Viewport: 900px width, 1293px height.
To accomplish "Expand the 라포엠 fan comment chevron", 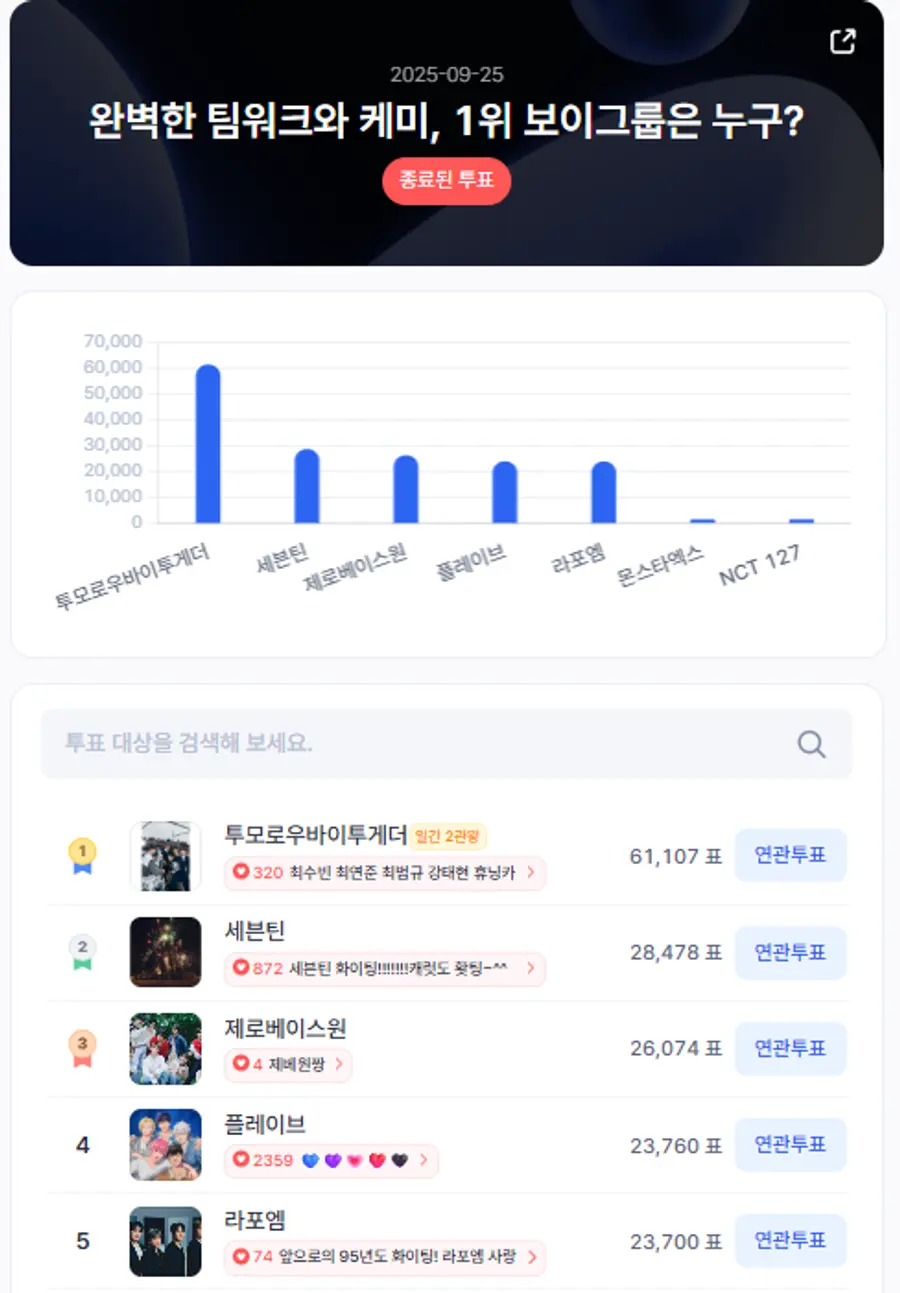I will [533, 1257].
